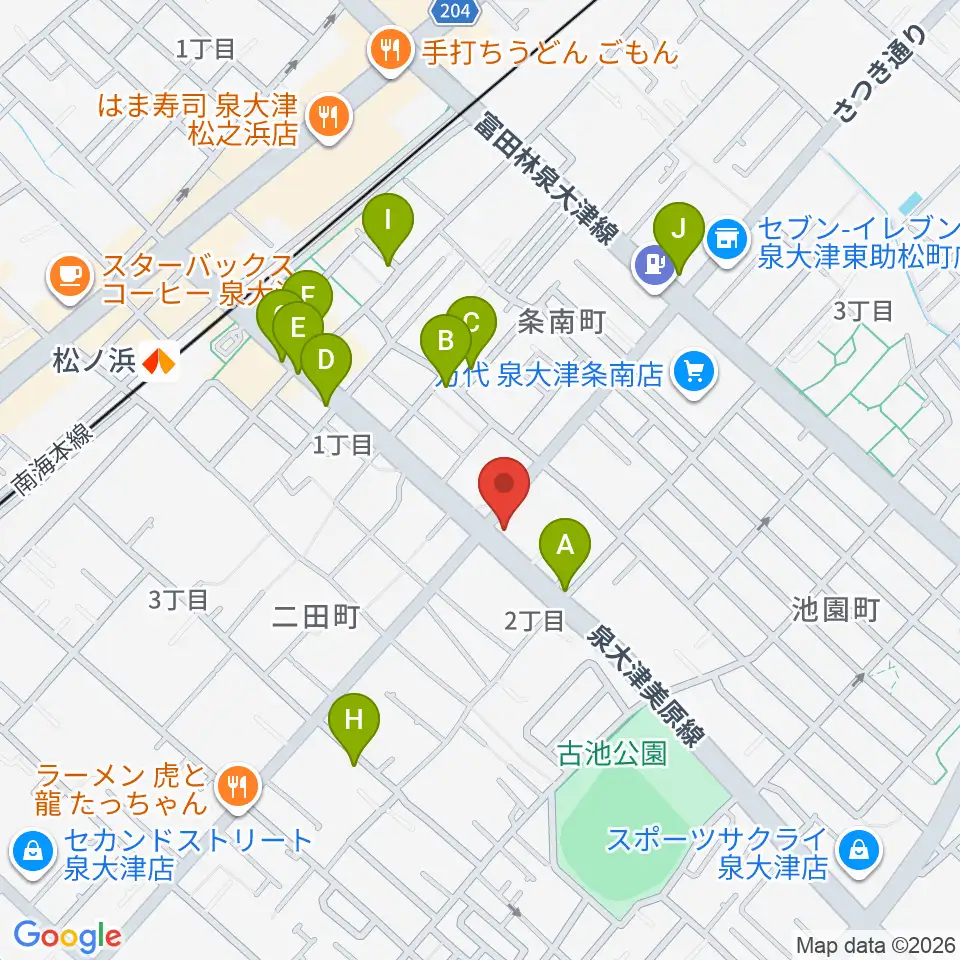960x960 pixels.
Task: Select green marker H
Action: [x=354, y=721]
